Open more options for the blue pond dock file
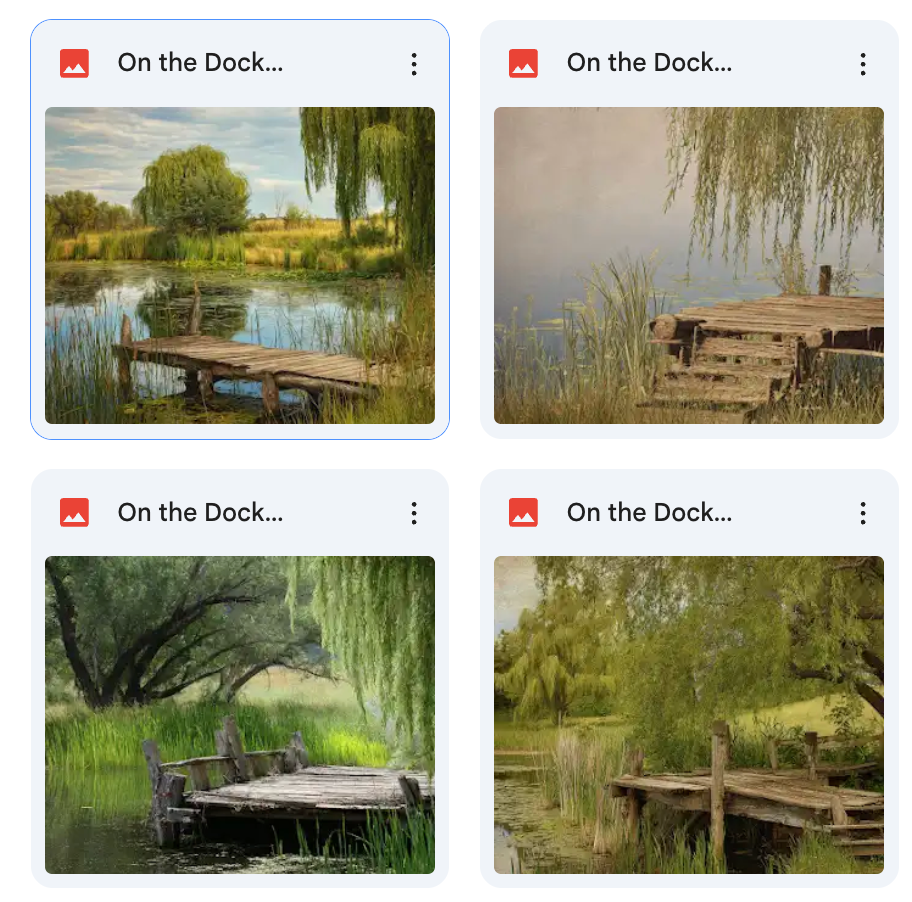The image size is (912, 902). tap(414, 64)
